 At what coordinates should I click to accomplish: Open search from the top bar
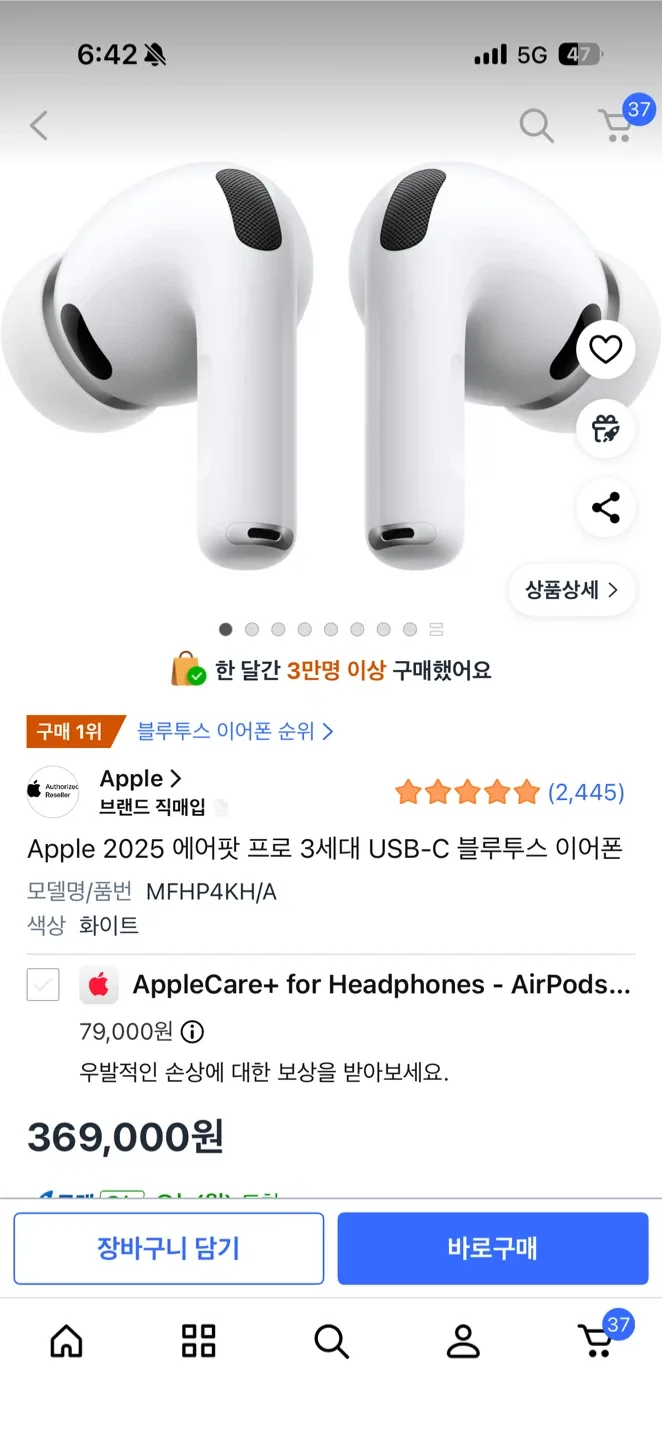(x=536, y=126)
